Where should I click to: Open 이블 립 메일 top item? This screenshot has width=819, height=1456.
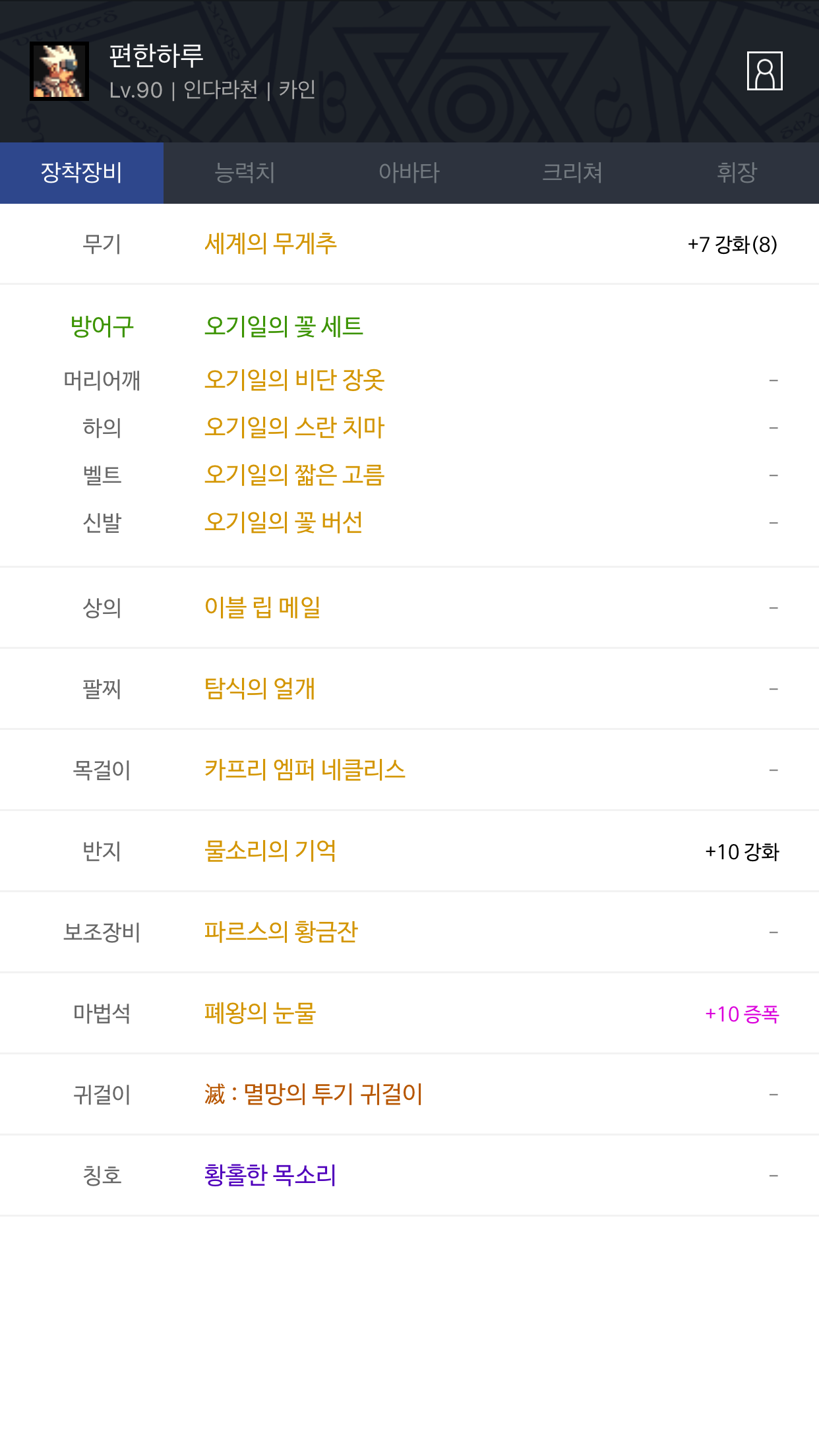click(262, 607)
